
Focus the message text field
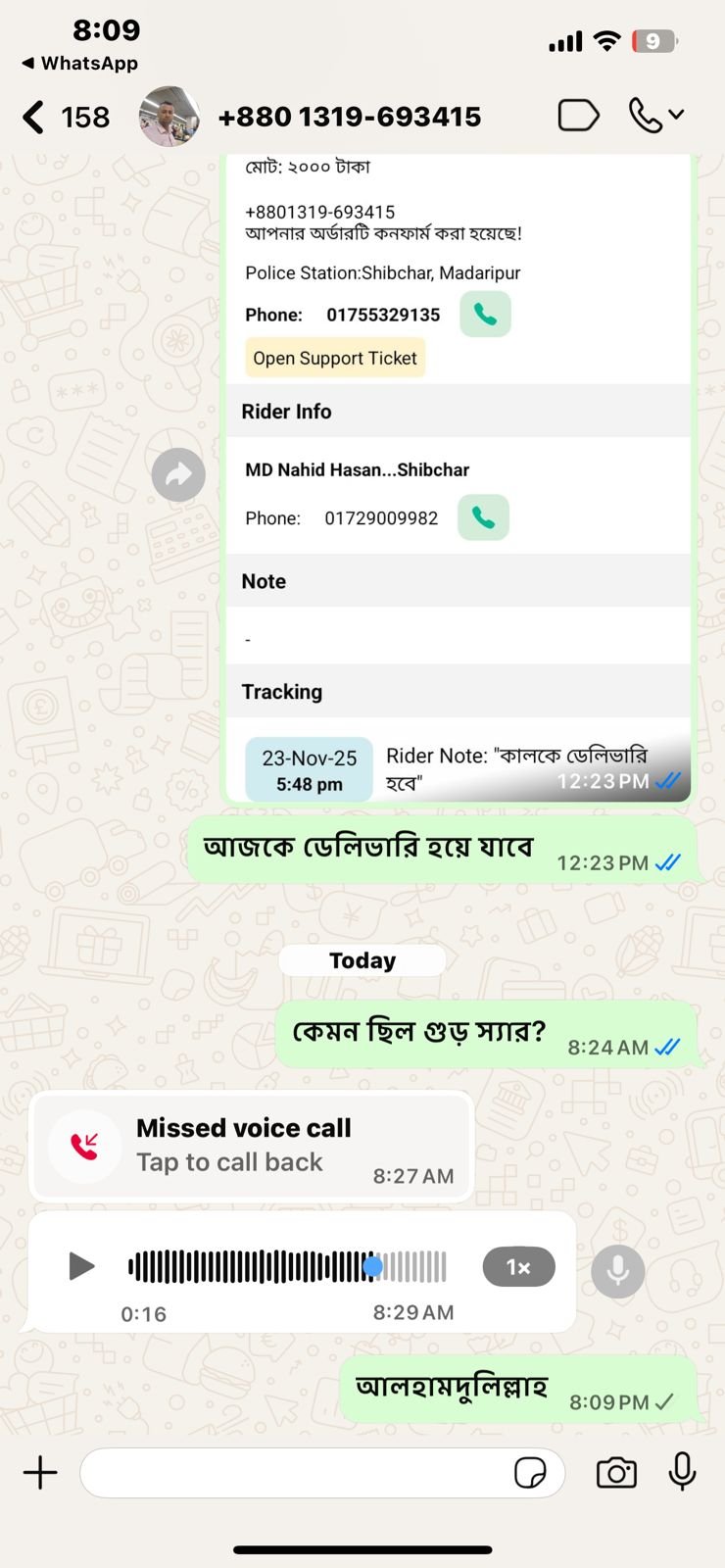(x=294, y=1472)
